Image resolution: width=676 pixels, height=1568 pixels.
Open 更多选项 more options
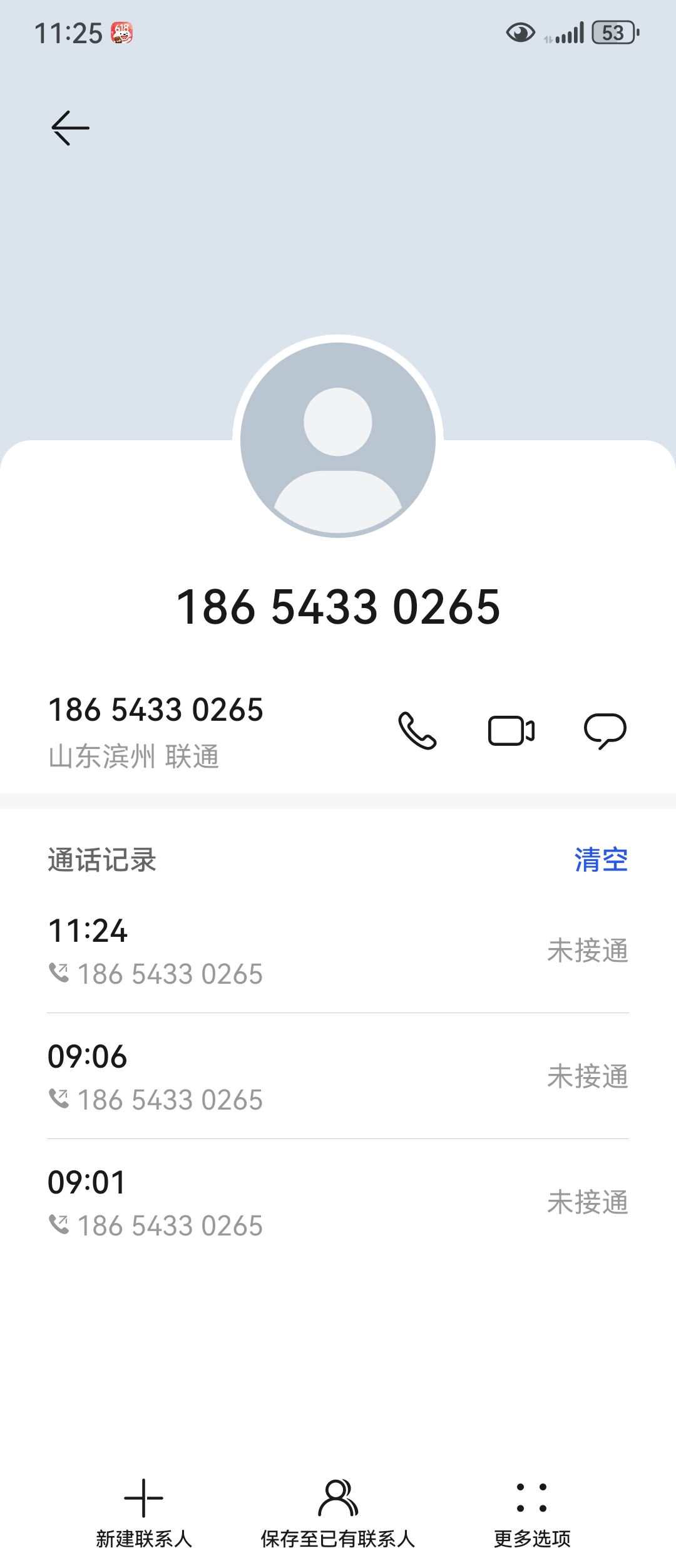[x=532, y=1512]
